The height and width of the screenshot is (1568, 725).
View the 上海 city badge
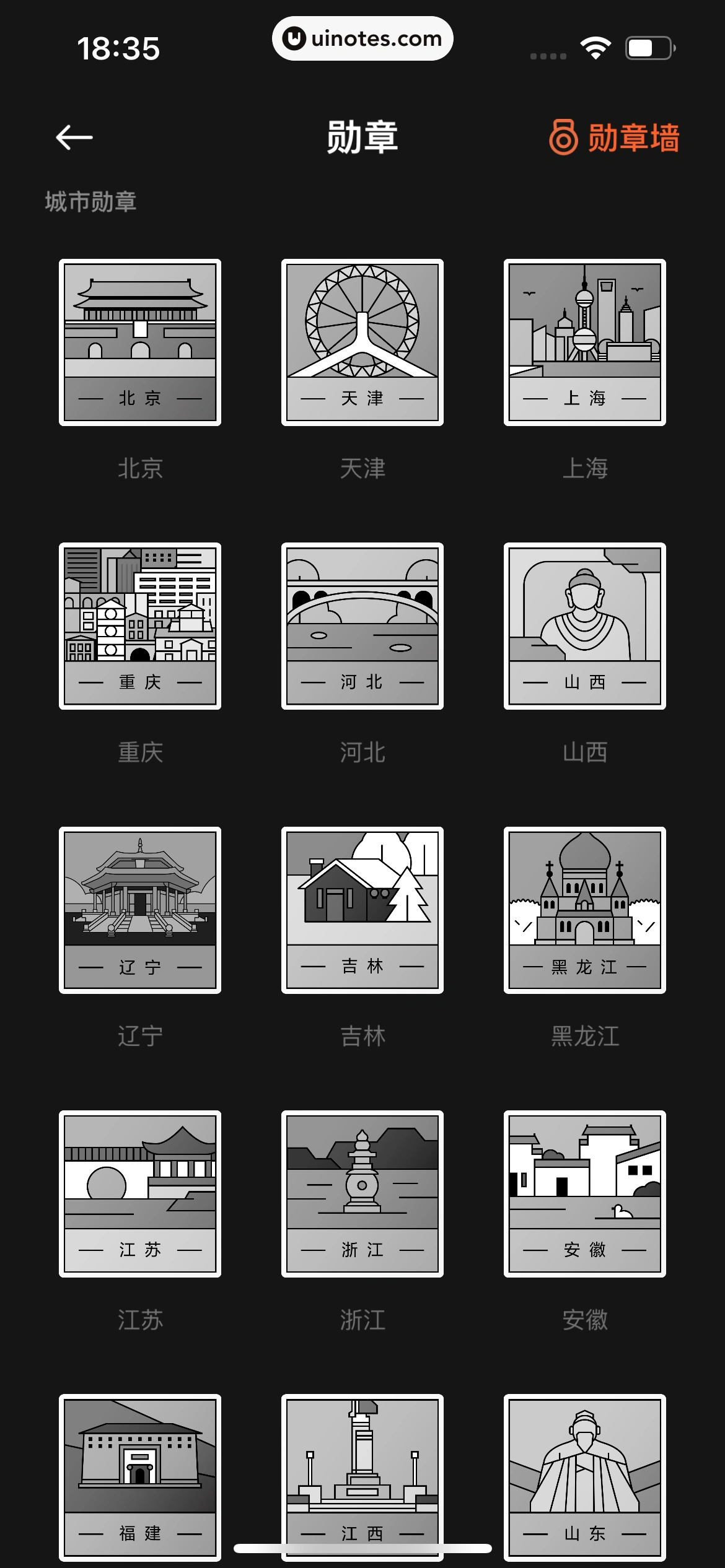(x=584, y=342)
